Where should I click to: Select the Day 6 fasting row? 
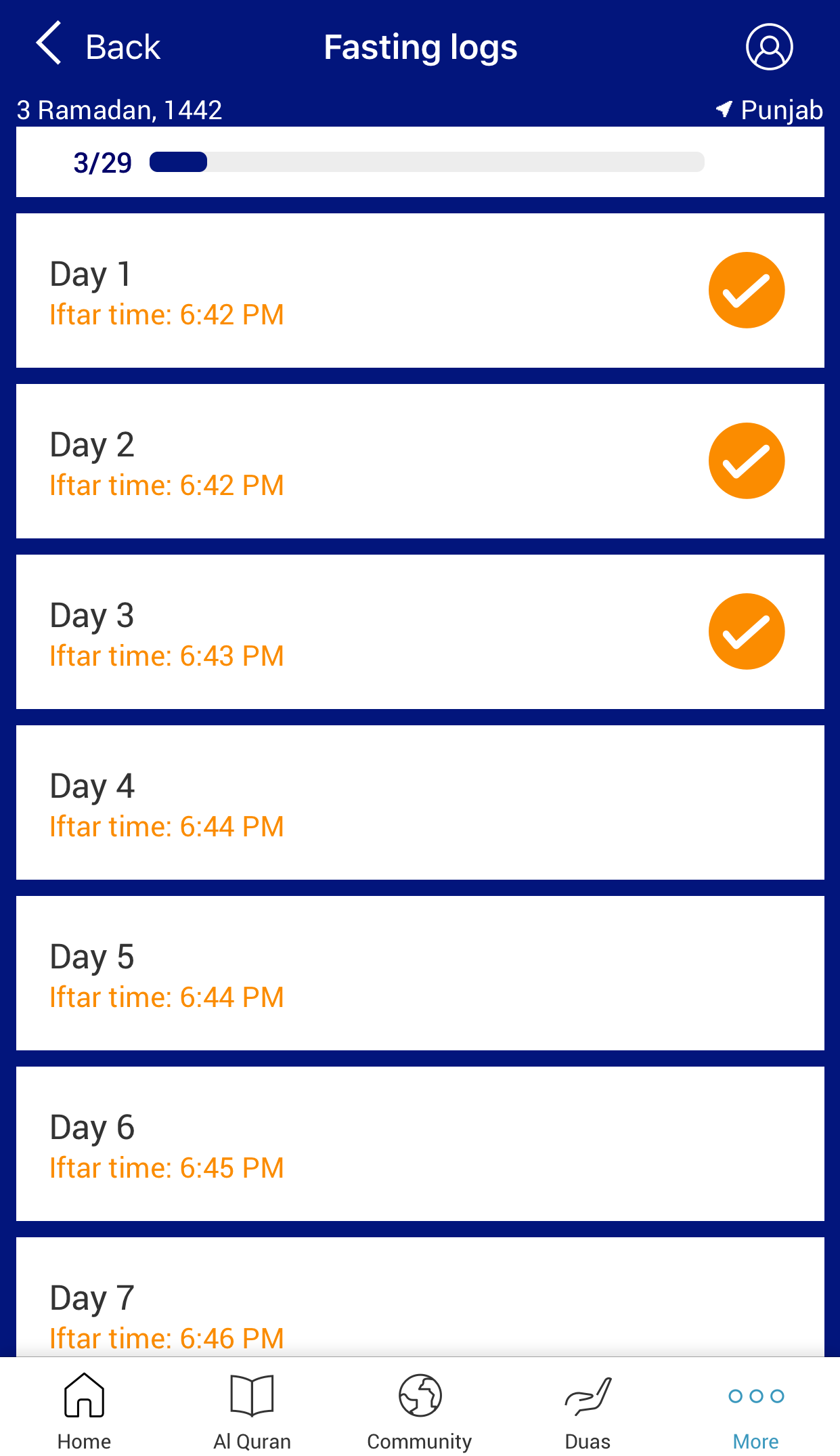[420, 1144]
